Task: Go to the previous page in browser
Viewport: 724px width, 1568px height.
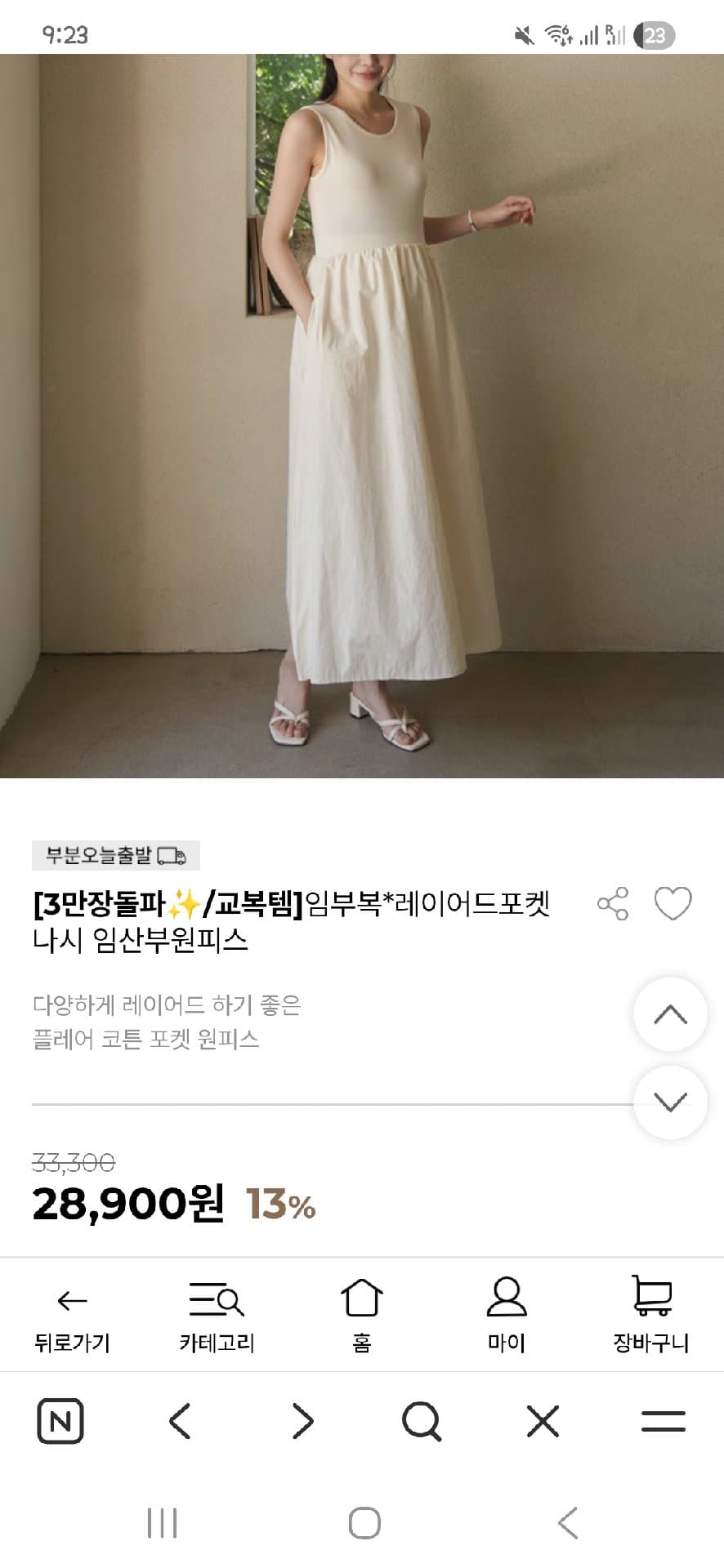Action: [x=180, y=1421]
